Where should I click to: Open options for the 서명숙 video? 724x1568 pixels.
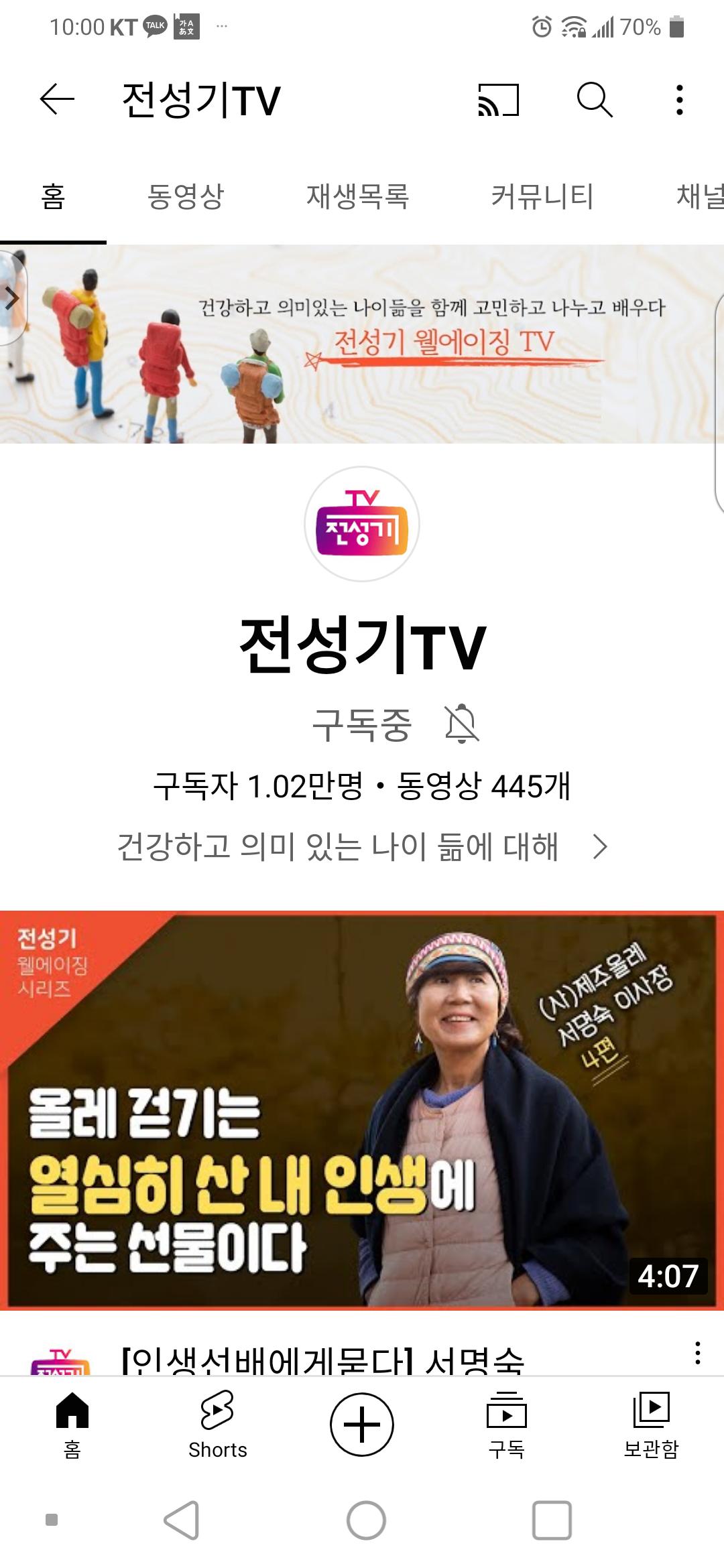(x=697, y=1354)
